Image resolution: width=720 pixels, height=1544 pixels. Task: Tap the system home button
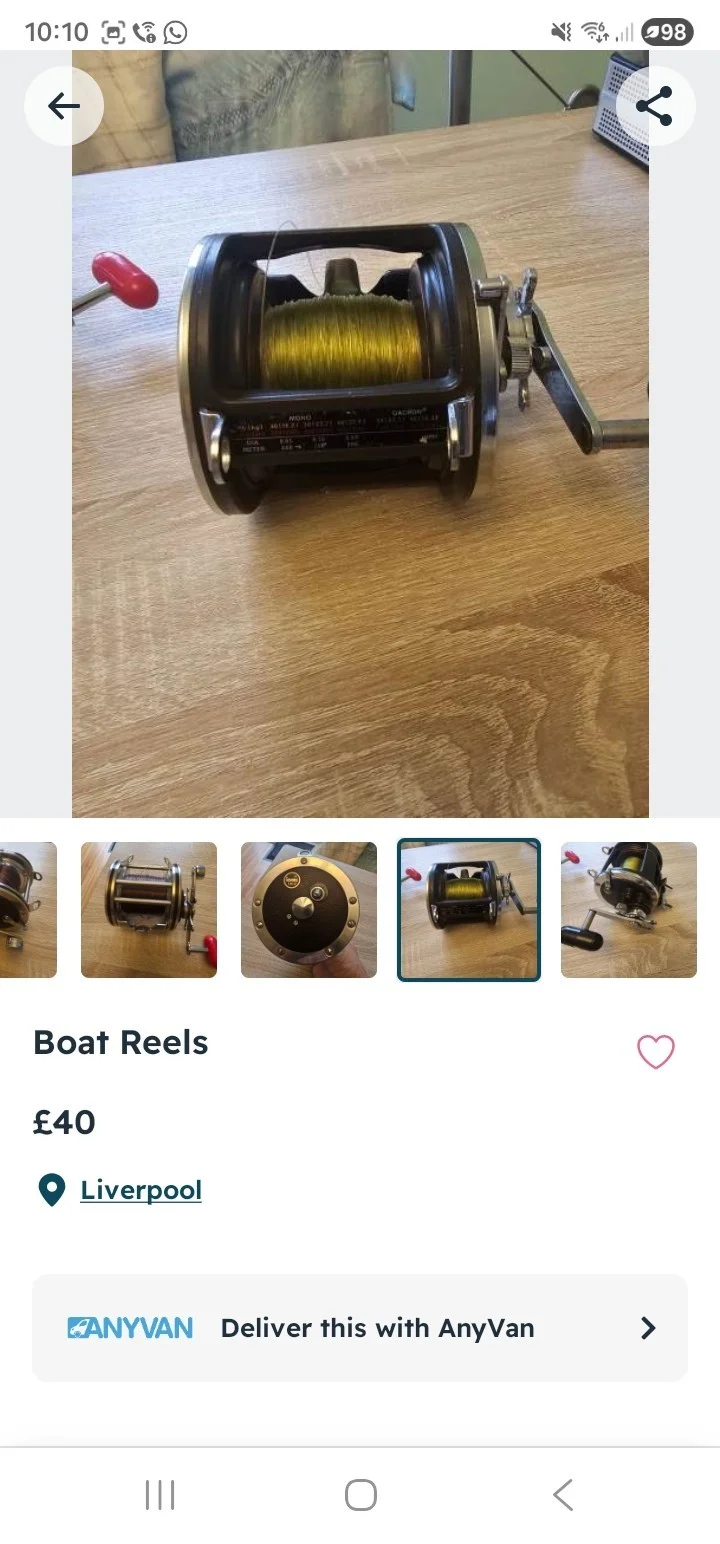360,1495
